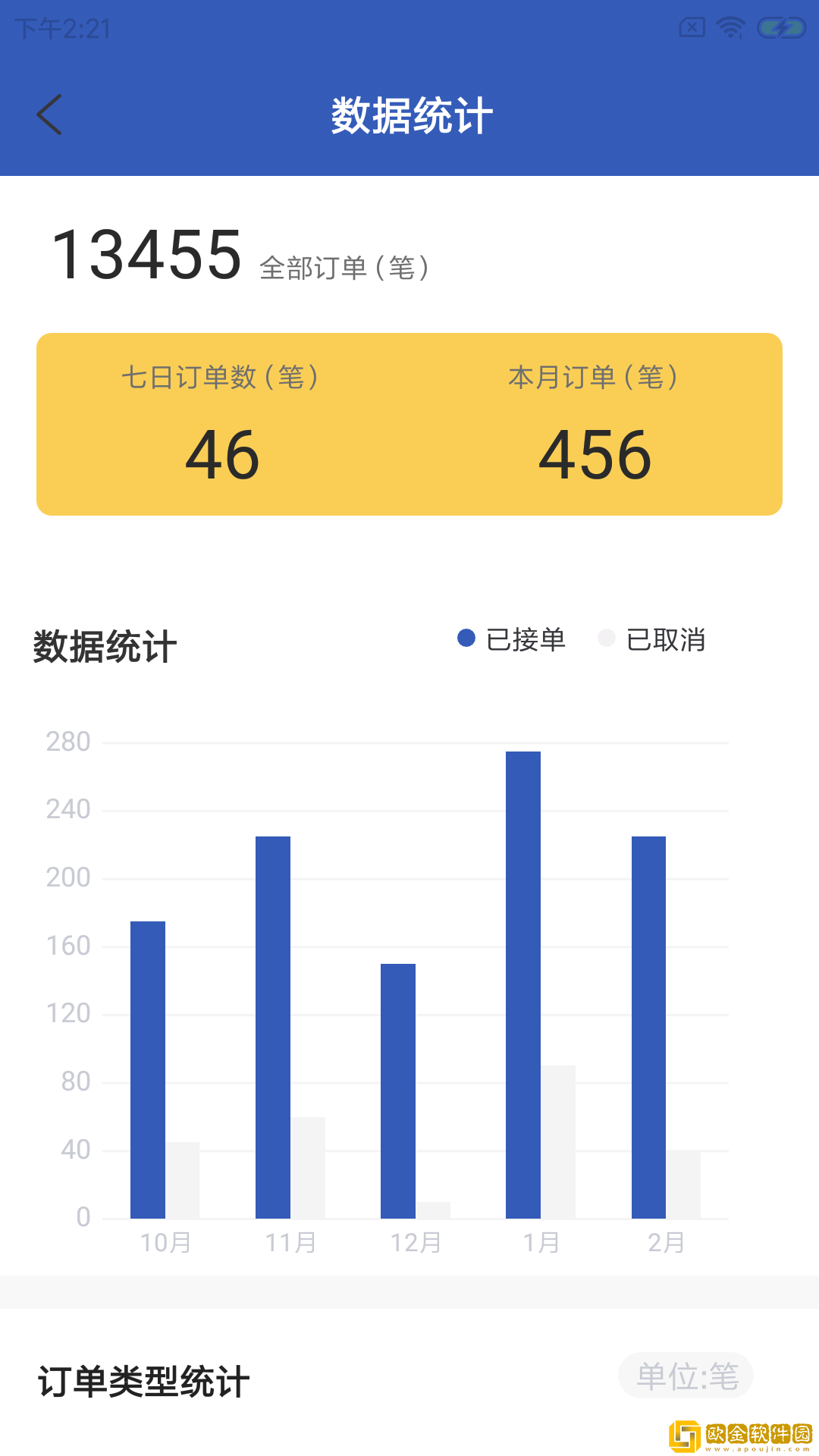Tap the 单位:笔 badge
Image resolution: width=819 pixels, height=1456 pixels.
pos(688,1376)
